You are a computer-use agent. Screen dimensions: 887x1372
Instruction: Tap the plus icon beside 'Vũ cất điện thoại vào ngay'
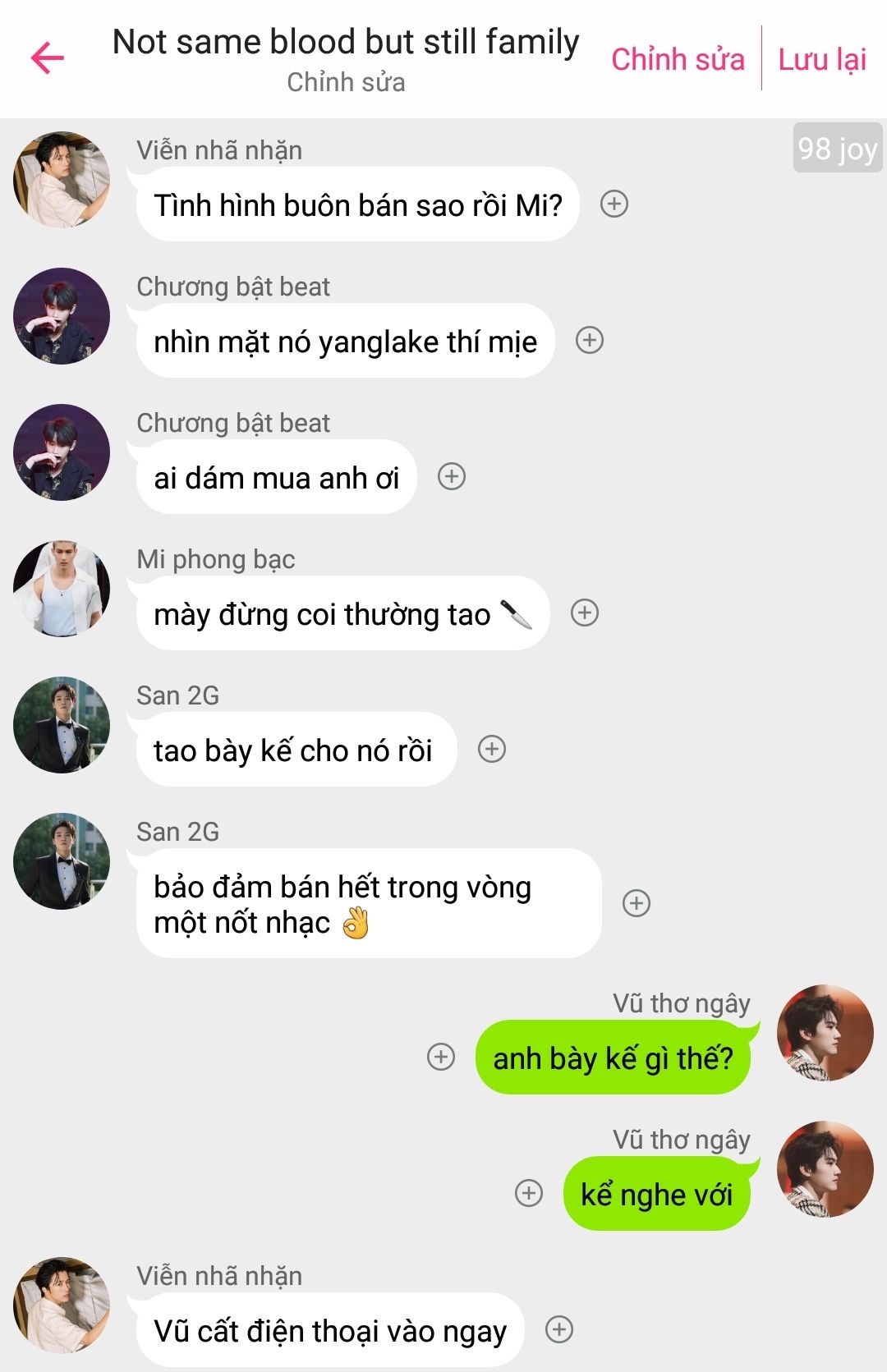(559, 1329)
